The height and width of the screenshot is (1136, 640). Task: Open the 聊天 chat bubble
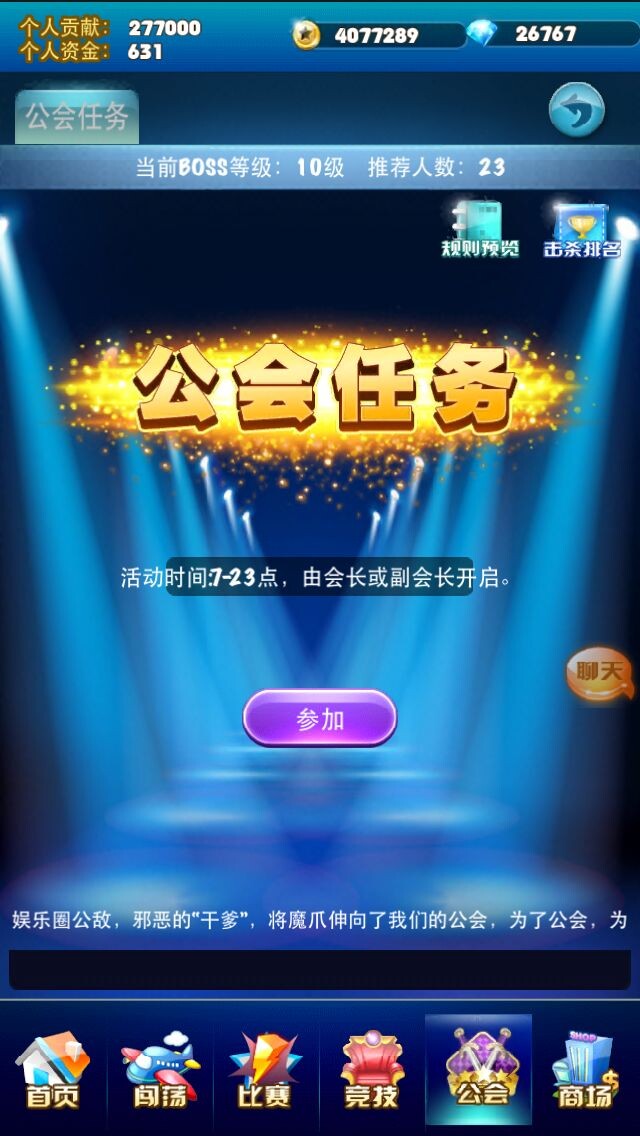click(600, 674)
